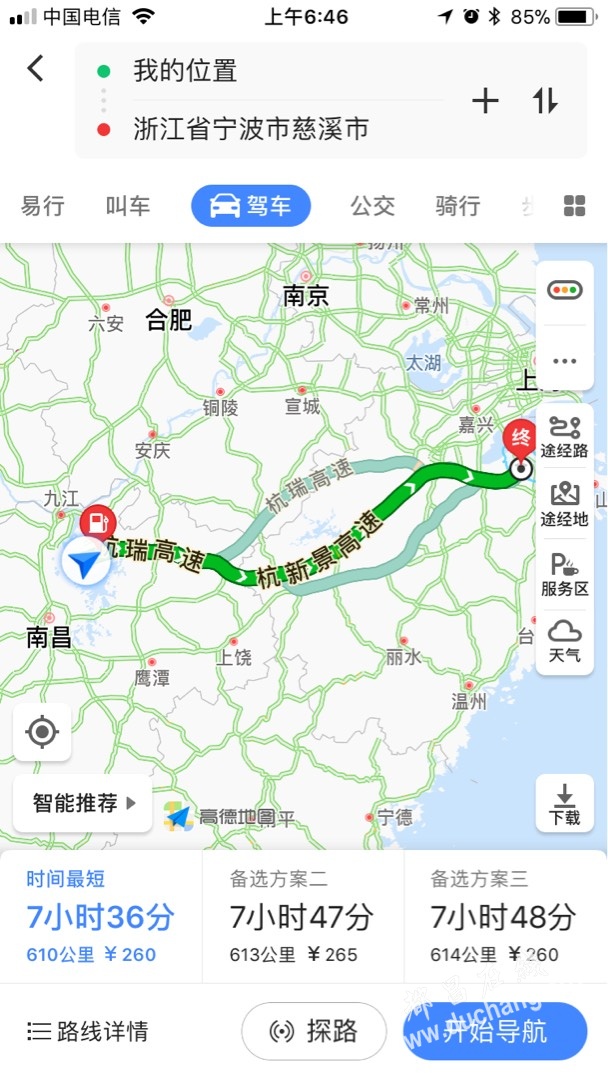Open the travel mode grid menu
Viewport: 608px width, 1080px height.
click(574, 206)
